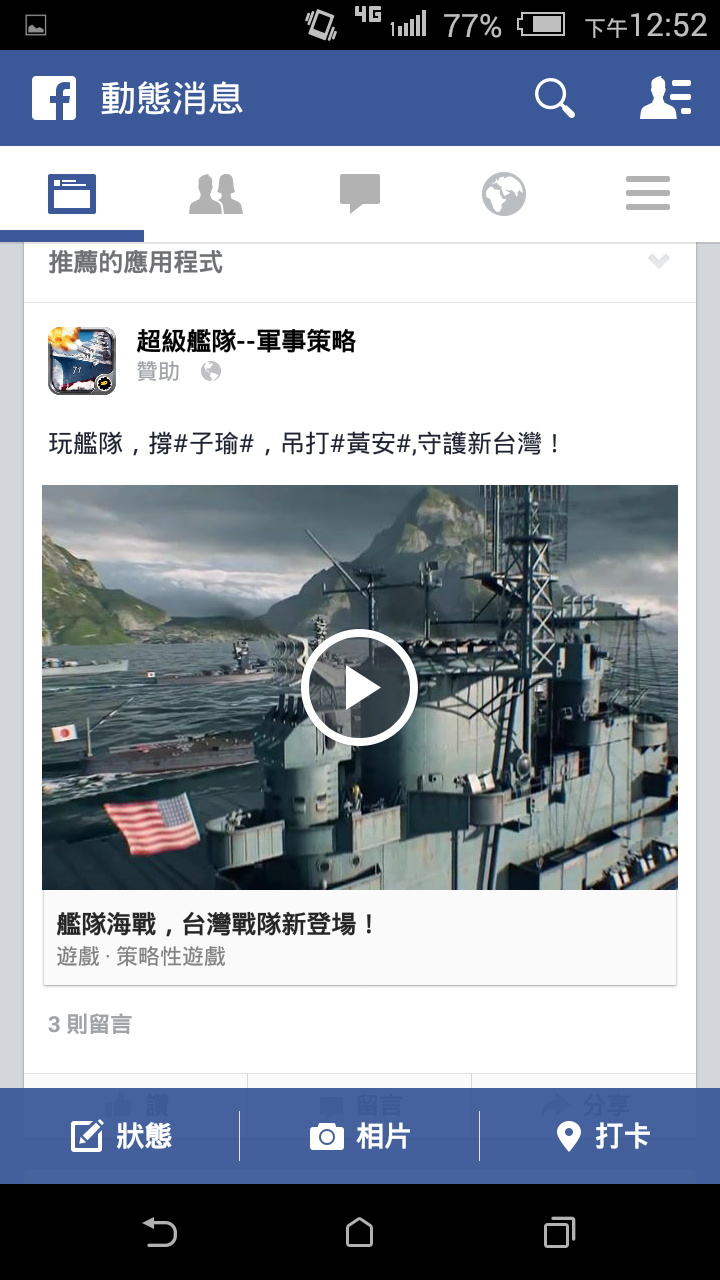Open the notifications globe tab
Image resolution: width=720 pixels, height=1280 pixels.
[504, 194]
